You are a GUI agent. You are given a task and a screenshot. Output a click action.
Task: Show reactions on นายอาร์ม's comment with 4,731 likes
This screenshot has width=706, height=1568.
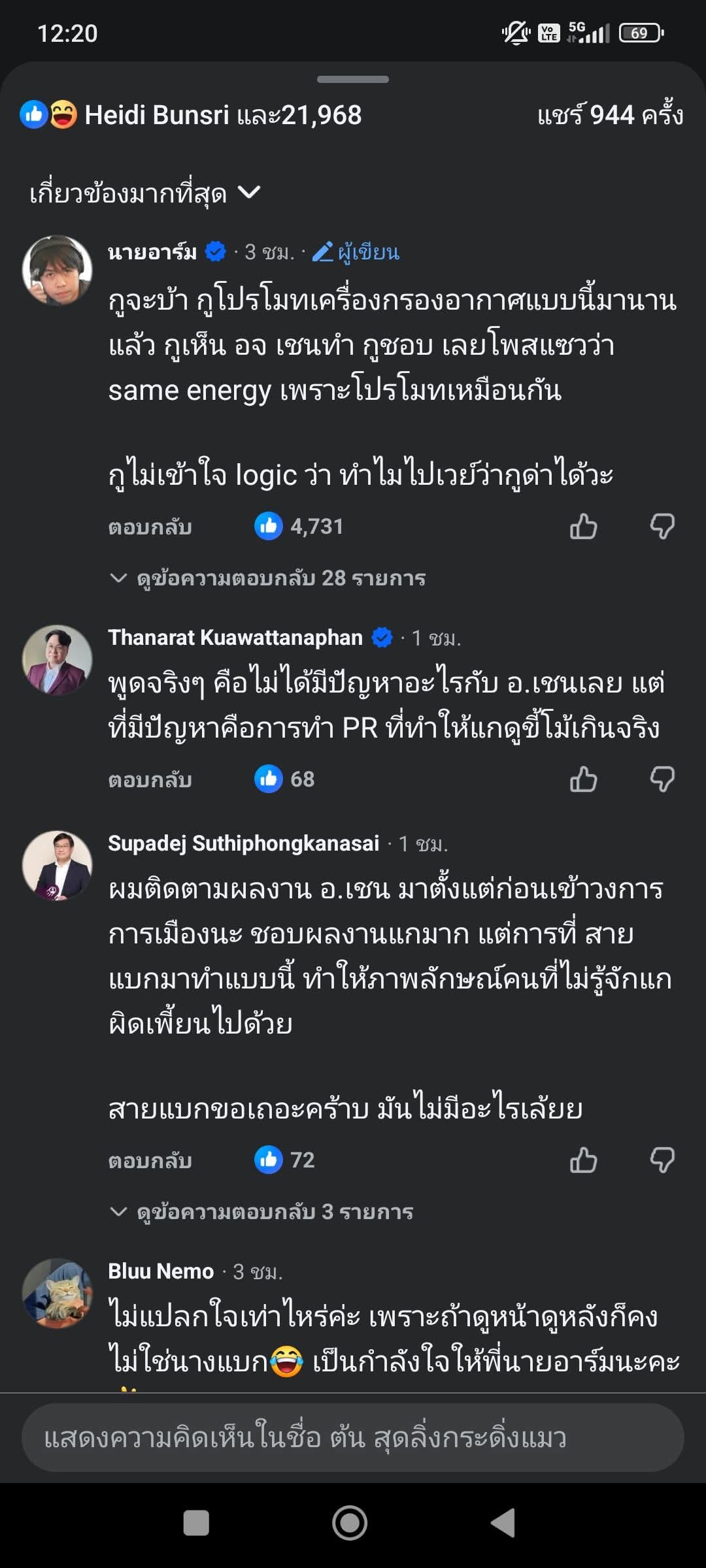pyautogui.click(x=299, y=527)
